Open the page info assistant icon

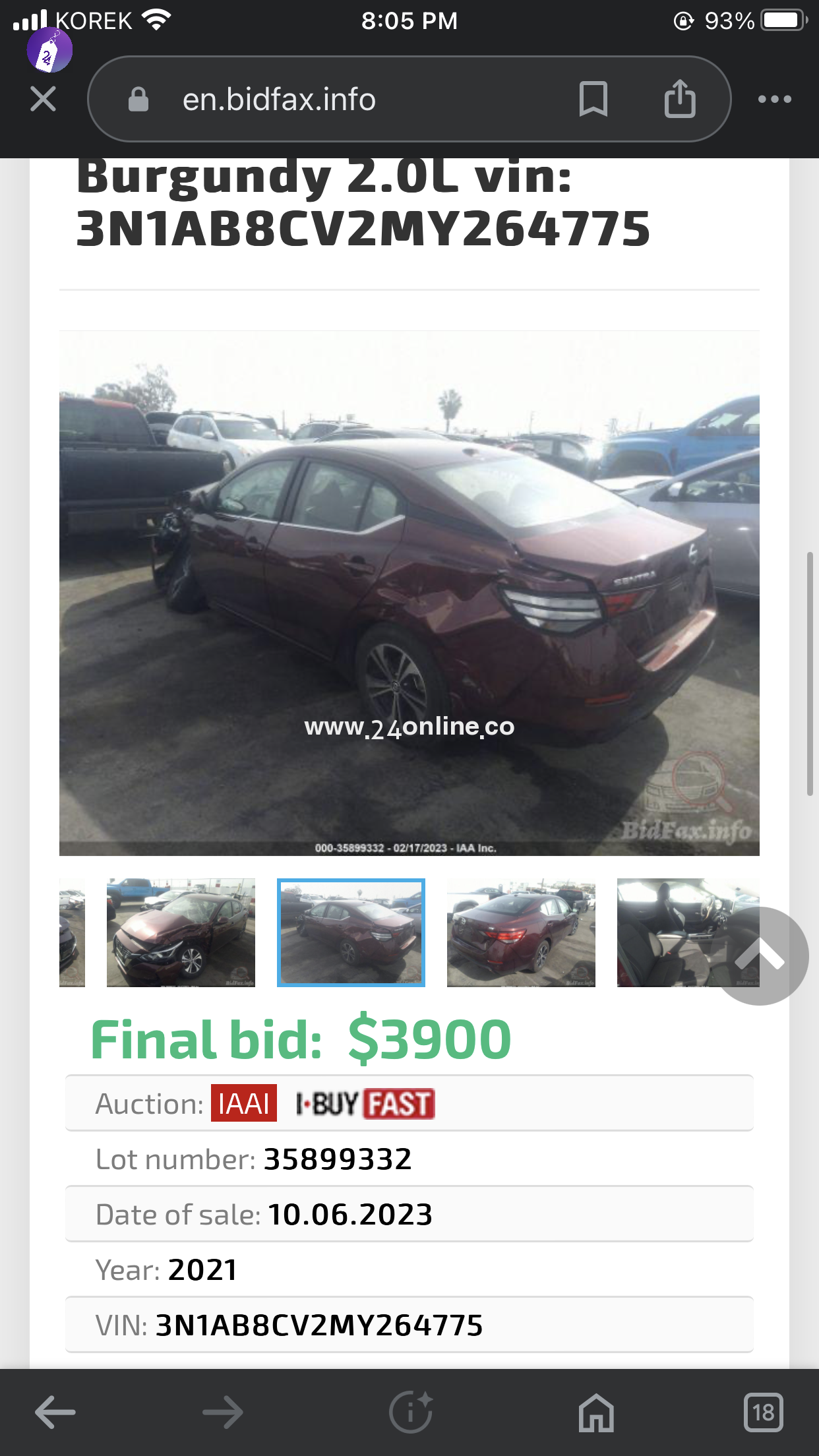(411, 1412)
